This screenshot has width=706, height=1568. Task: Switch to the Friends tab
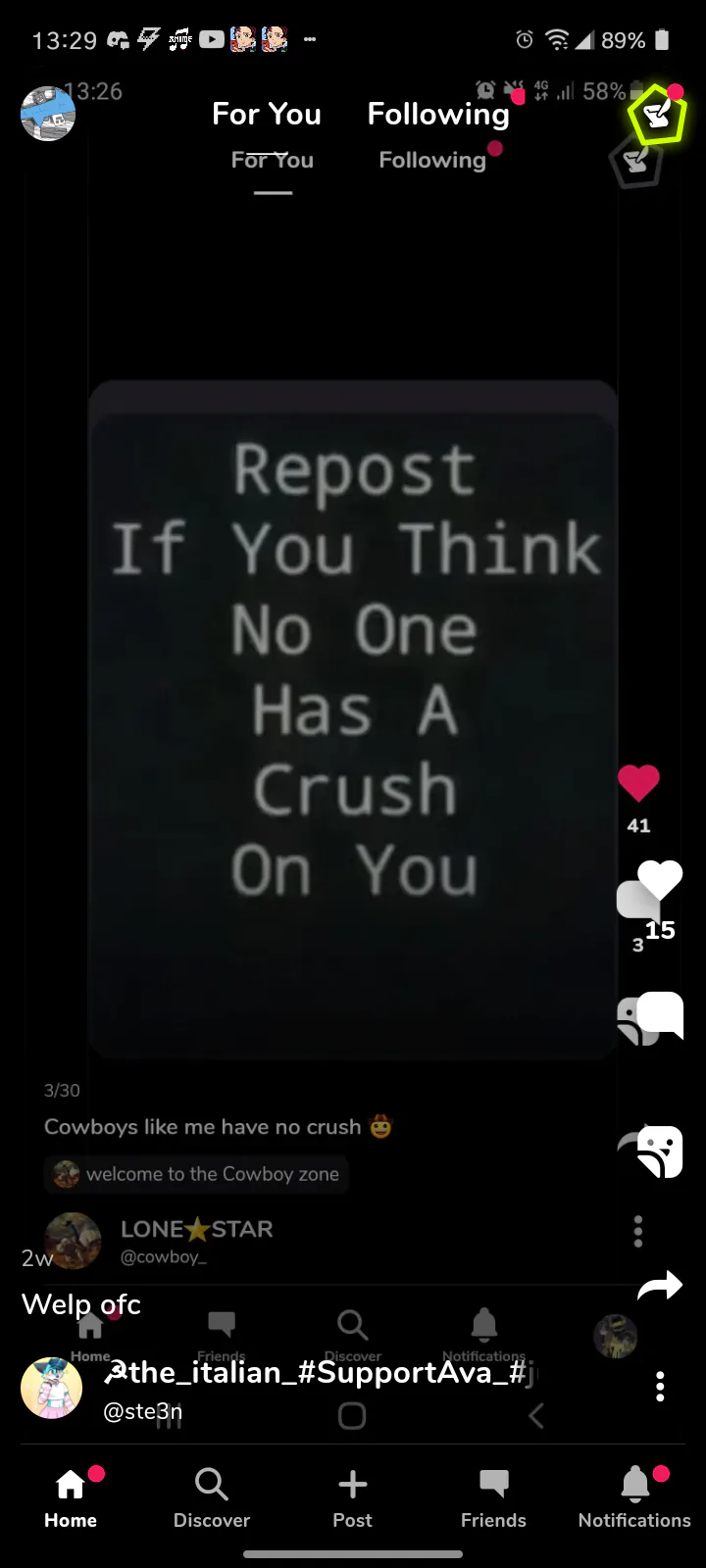pos(494,1497)
